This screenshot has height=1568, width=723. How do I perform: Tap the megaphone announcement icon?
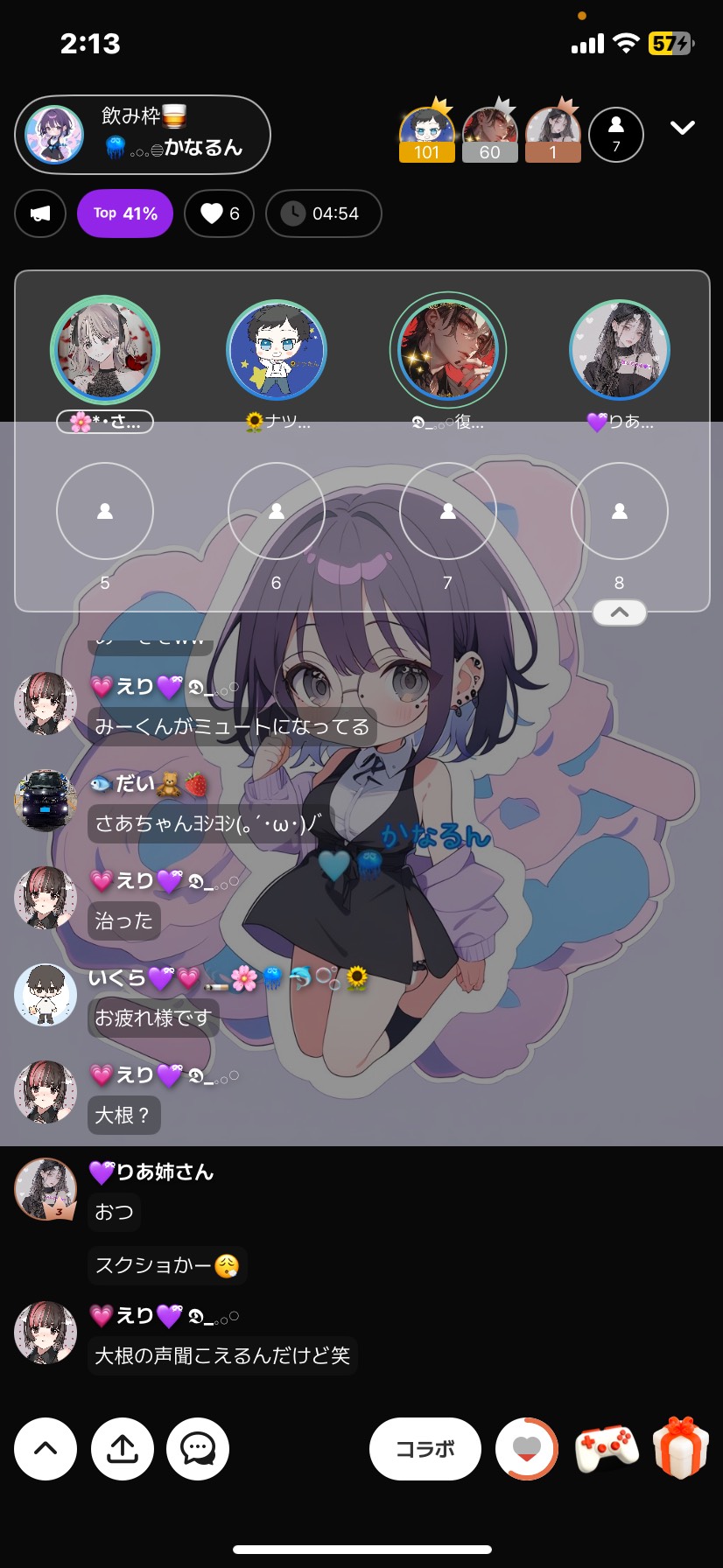[40, 213]
